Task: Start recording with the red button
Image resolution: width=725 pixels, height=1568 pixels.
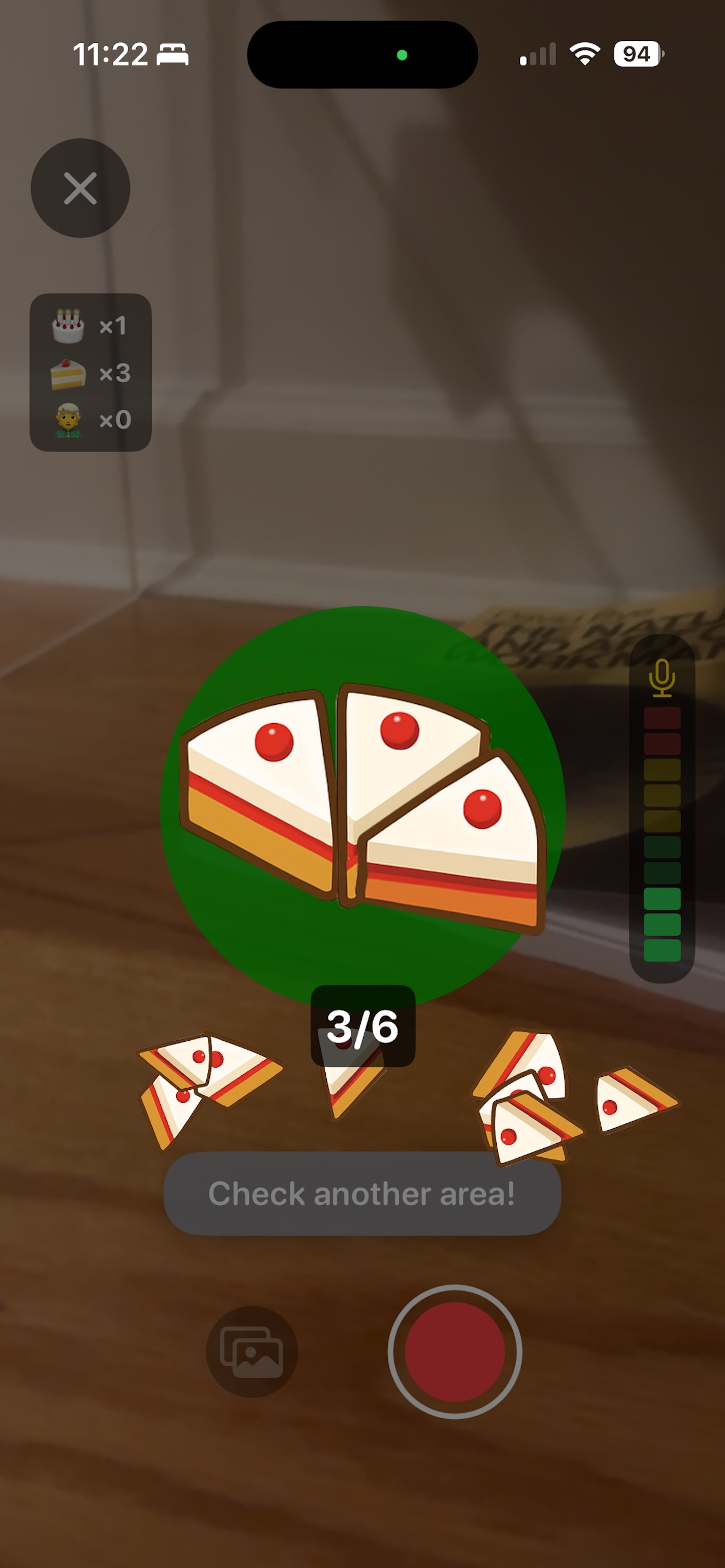Action: 455,1352
